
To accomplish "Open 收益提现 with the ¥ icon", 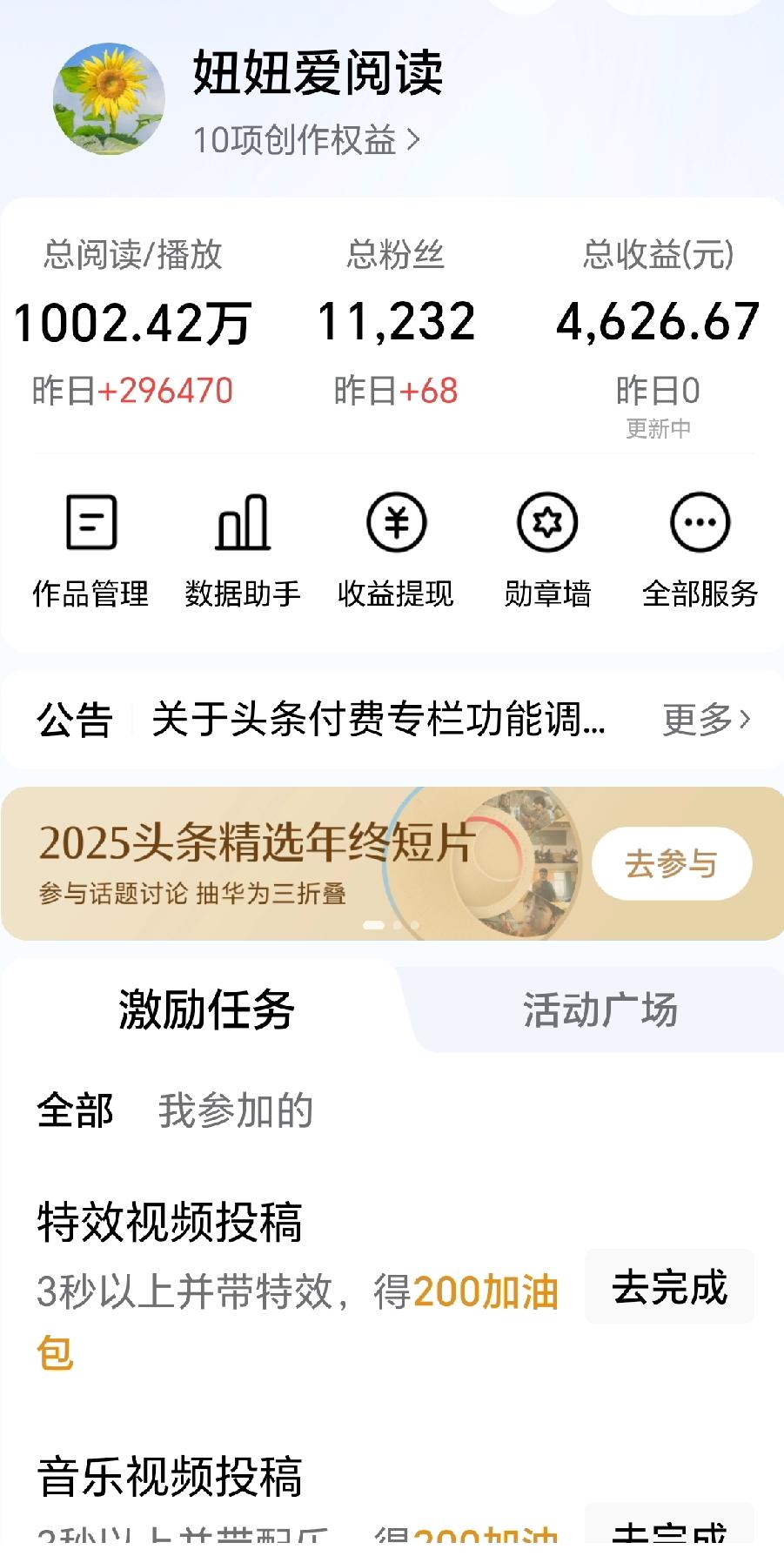I will click(395, 522).
